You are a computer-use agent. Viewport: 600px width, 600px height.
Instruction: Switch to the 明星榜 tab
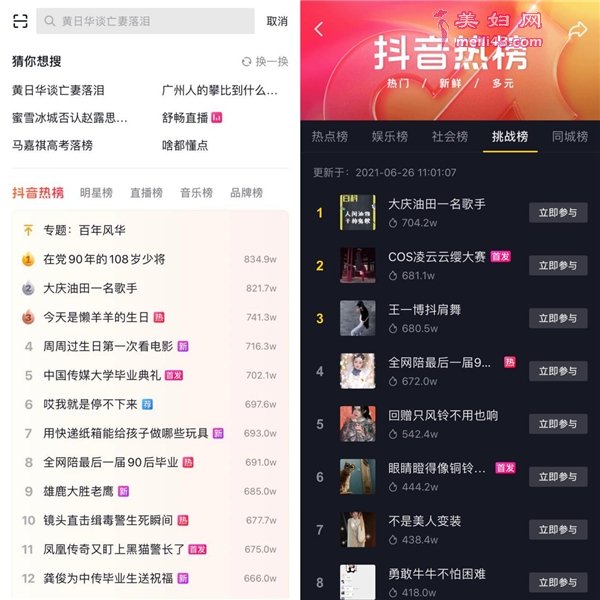click(x=96, y=193)
